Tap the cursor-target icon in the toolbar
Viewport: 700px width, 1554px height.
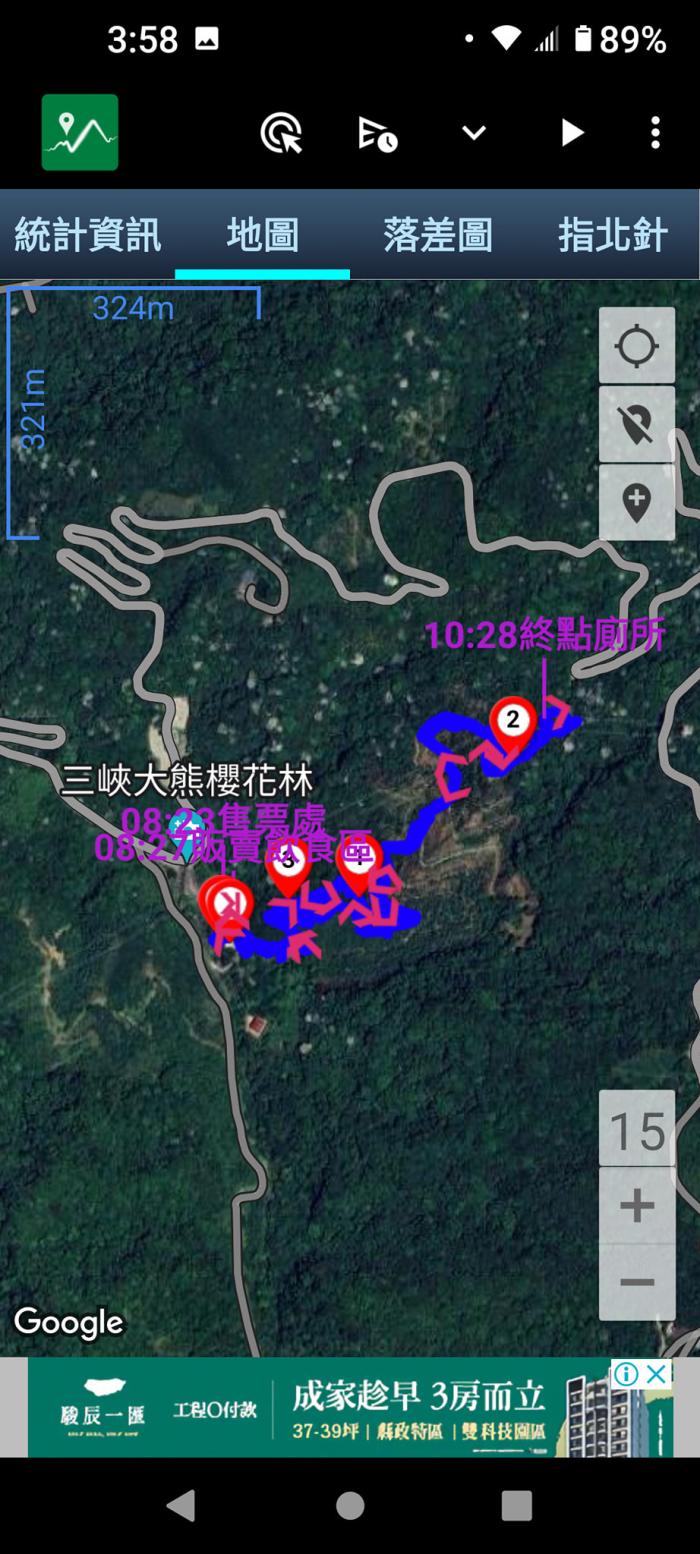pos(281,133)
